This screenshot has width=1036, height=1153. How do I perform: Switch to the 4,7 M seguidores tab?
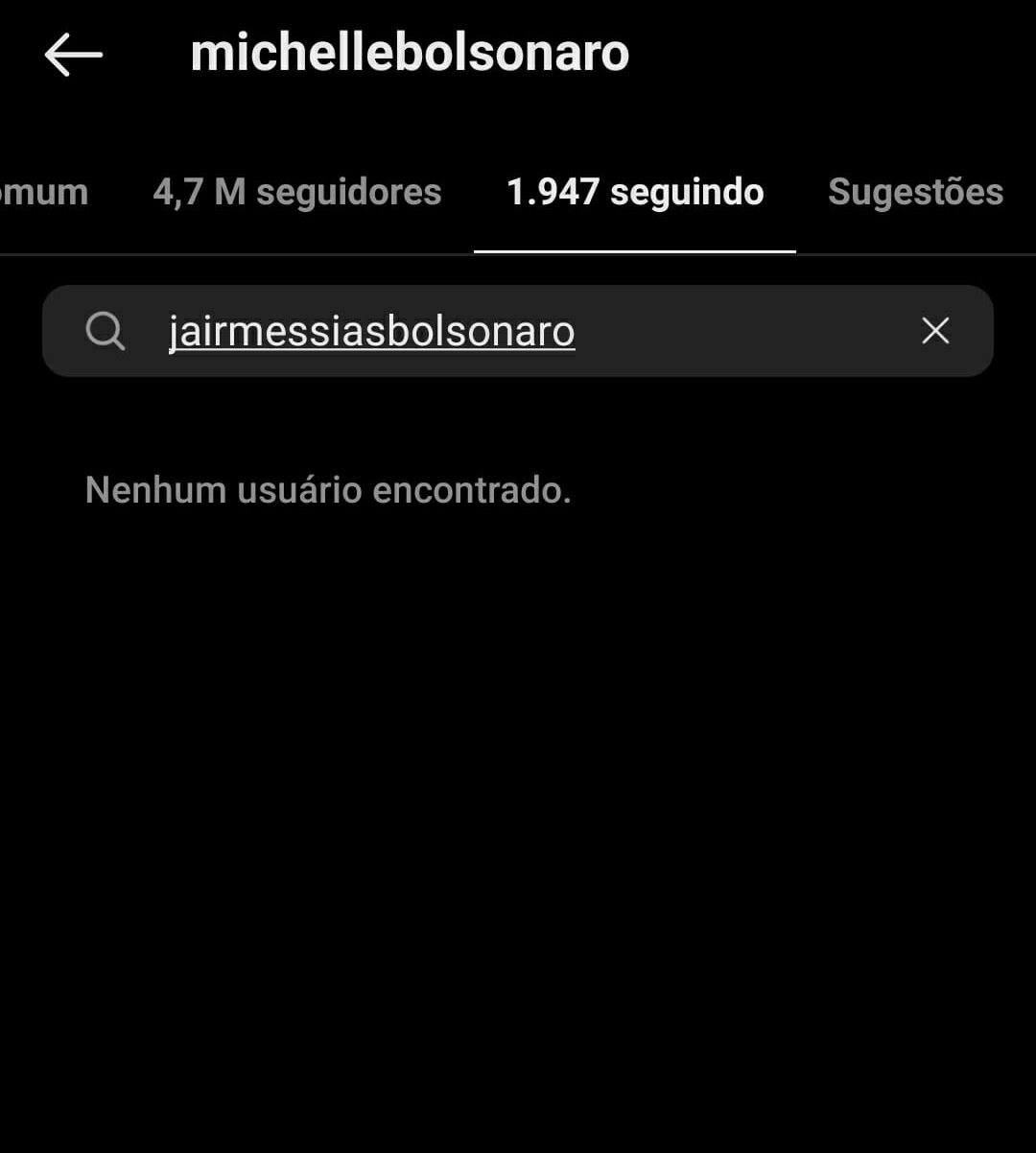(296, 192)
